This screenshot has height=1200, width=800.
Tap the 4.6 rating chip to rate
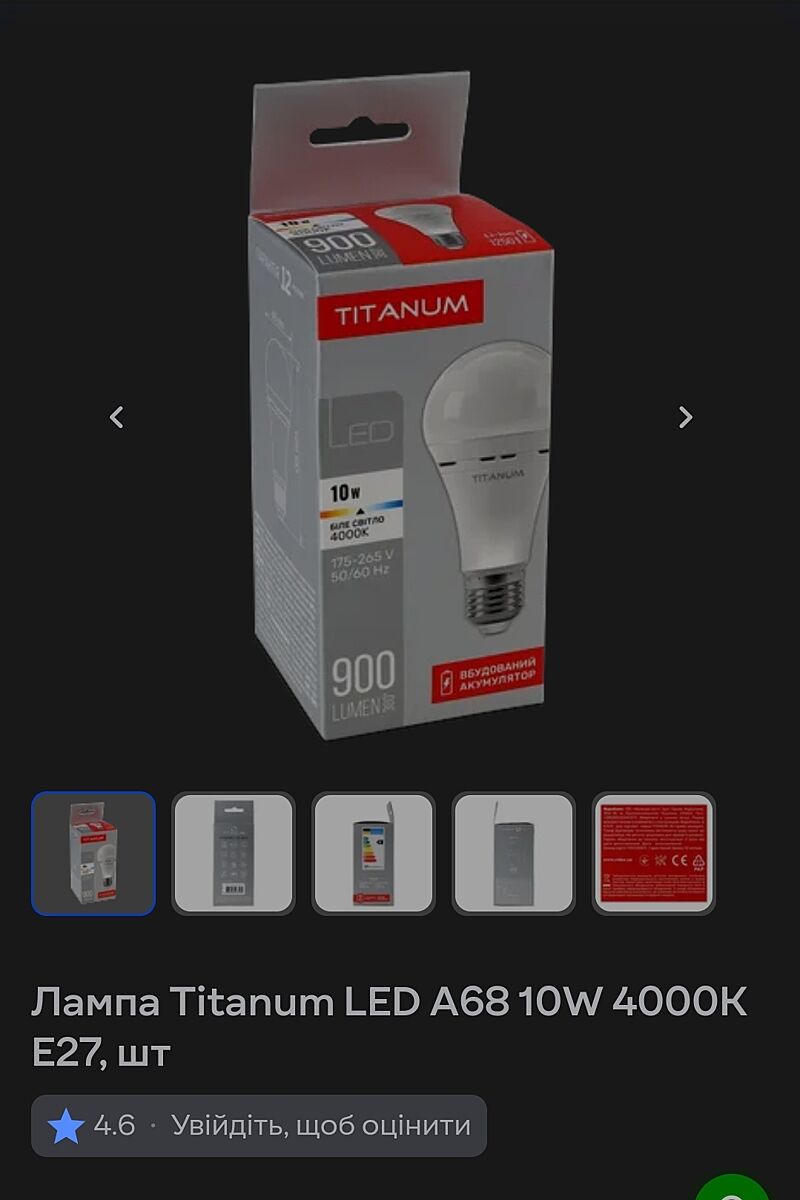point(259,1126)
